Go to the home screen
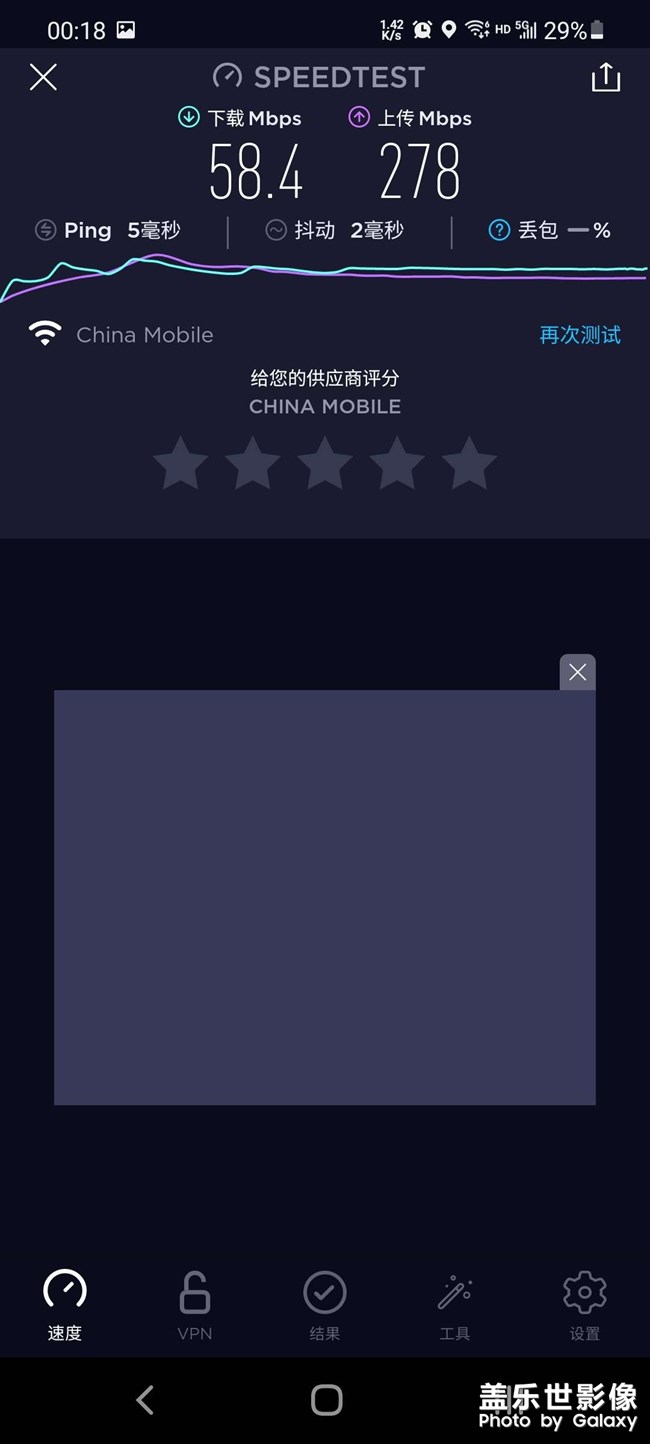The width and height of the screenshot is (650, 1444). click(326, 1400)
